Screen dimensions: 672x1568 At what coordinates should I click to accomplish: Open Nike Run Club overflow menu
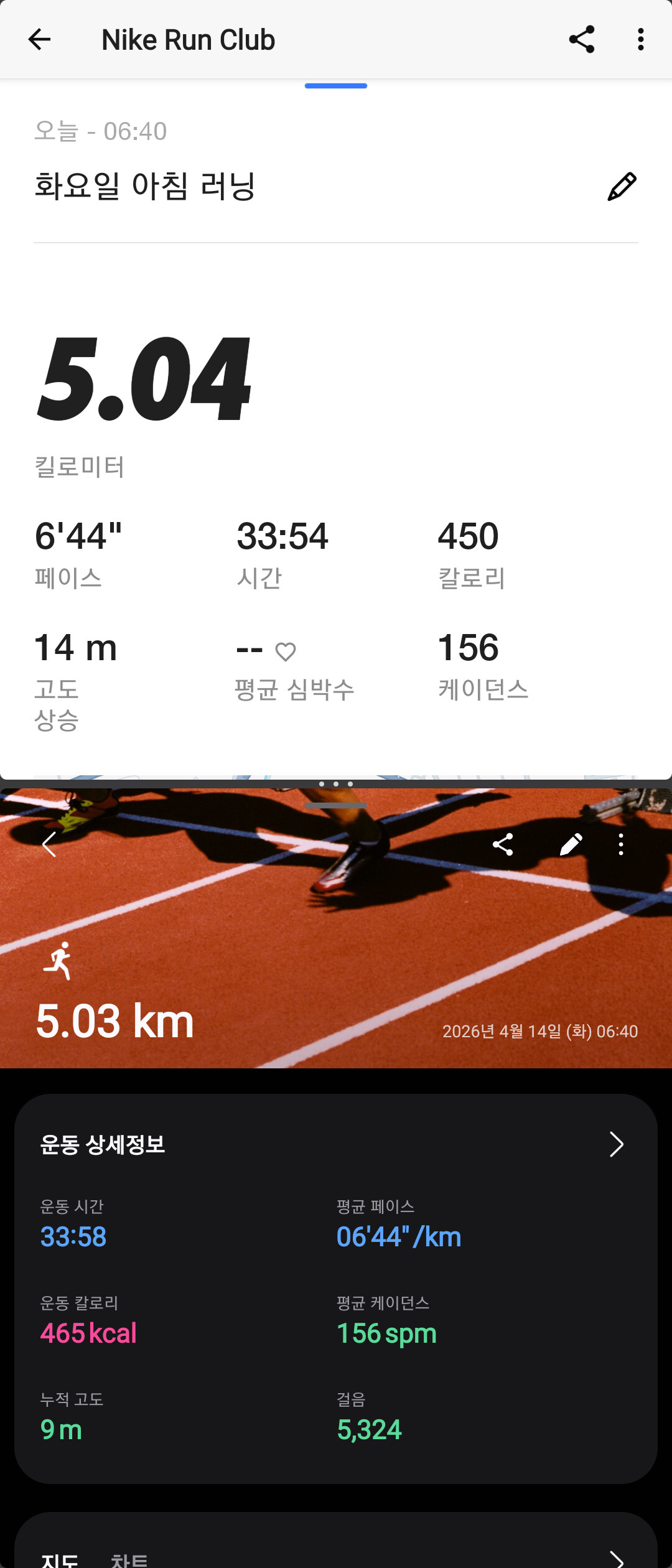[641, 40]
